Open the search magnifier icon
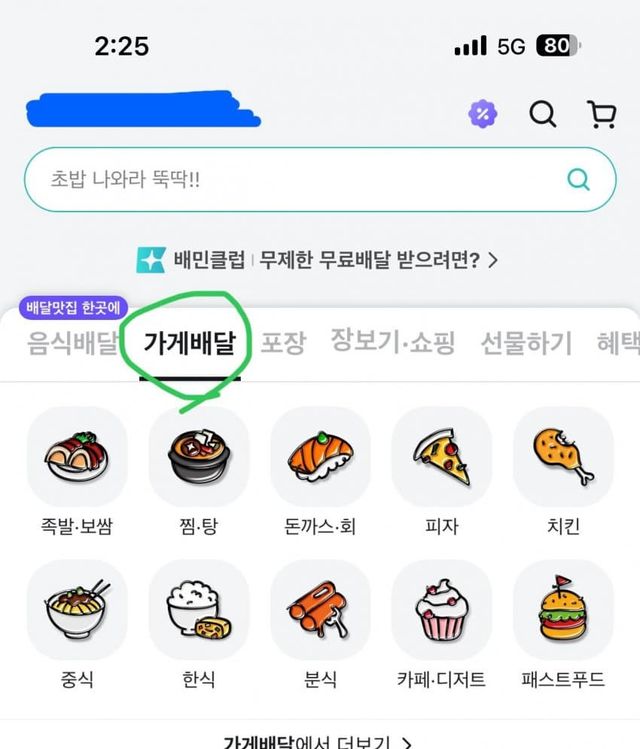This screenshot has width=640, height=749. point(542,114)
